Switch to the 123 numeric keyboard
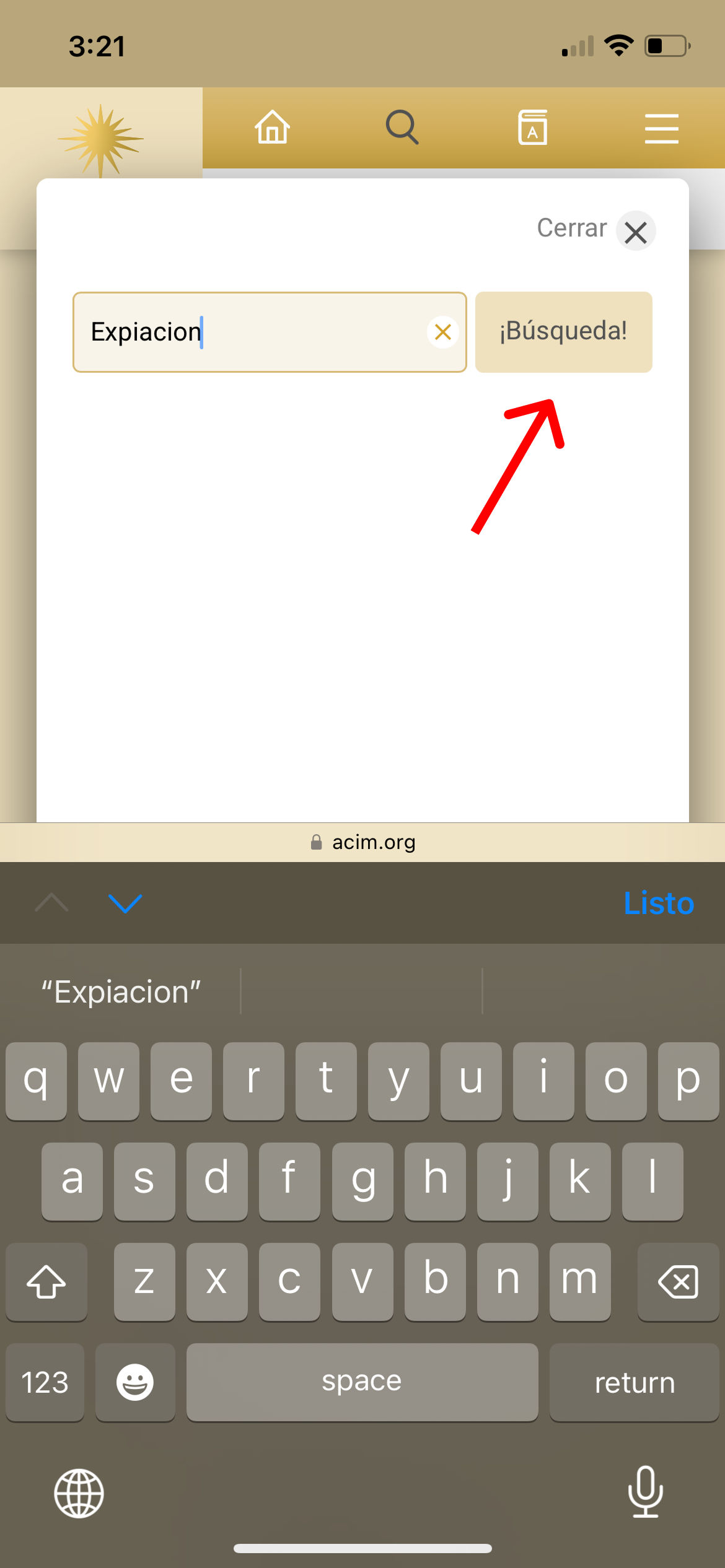Image resolution: width=725 pixels, height=1568 pixels. [x=45, y=1382]
